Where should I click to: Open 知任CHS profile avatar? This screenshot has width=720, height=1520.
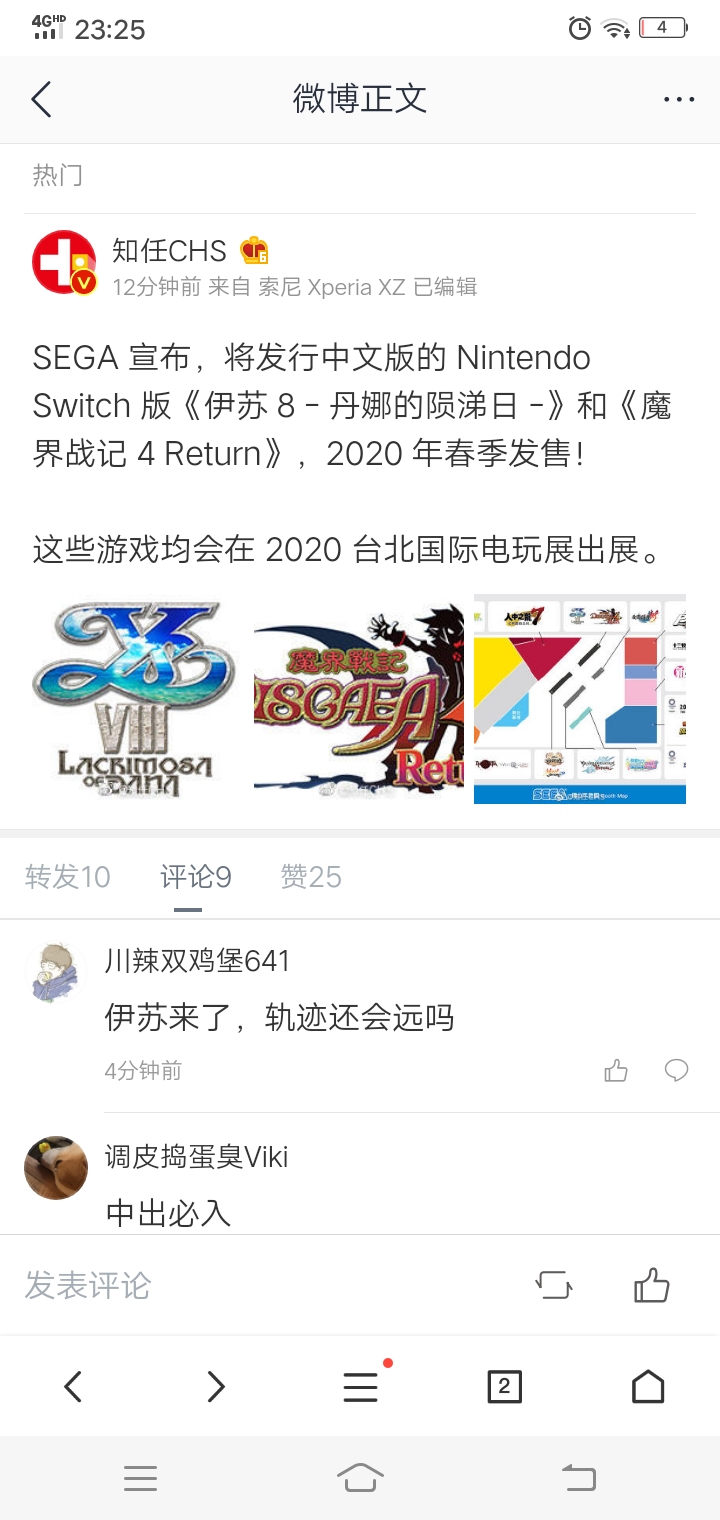(x=65, y=263)
